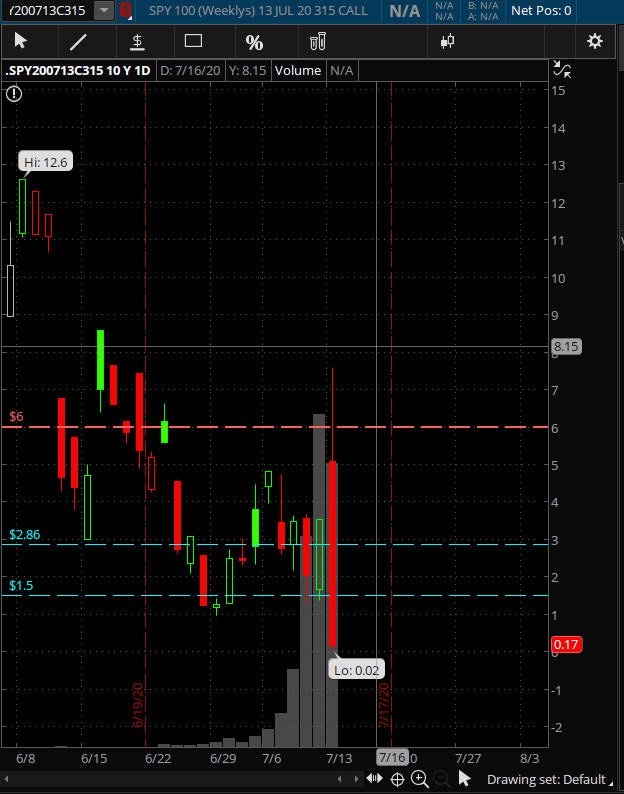Select the percent drawing tool
The width and height of the screenshot is (624, 794).
(255, 42)
